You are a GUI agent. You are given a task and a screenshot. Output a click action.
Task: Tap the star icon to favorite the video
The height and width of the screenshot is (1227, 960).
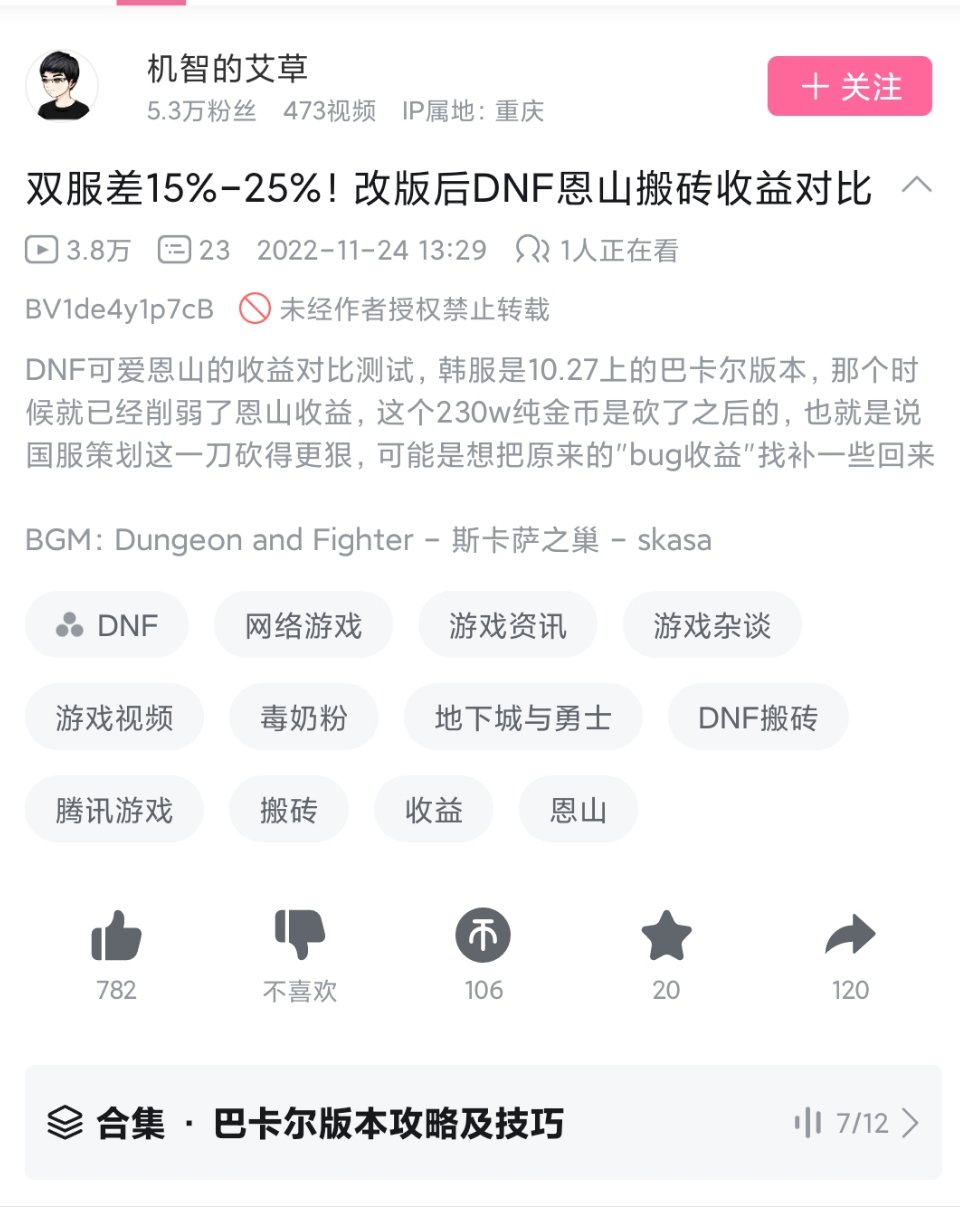pos(666,938)
